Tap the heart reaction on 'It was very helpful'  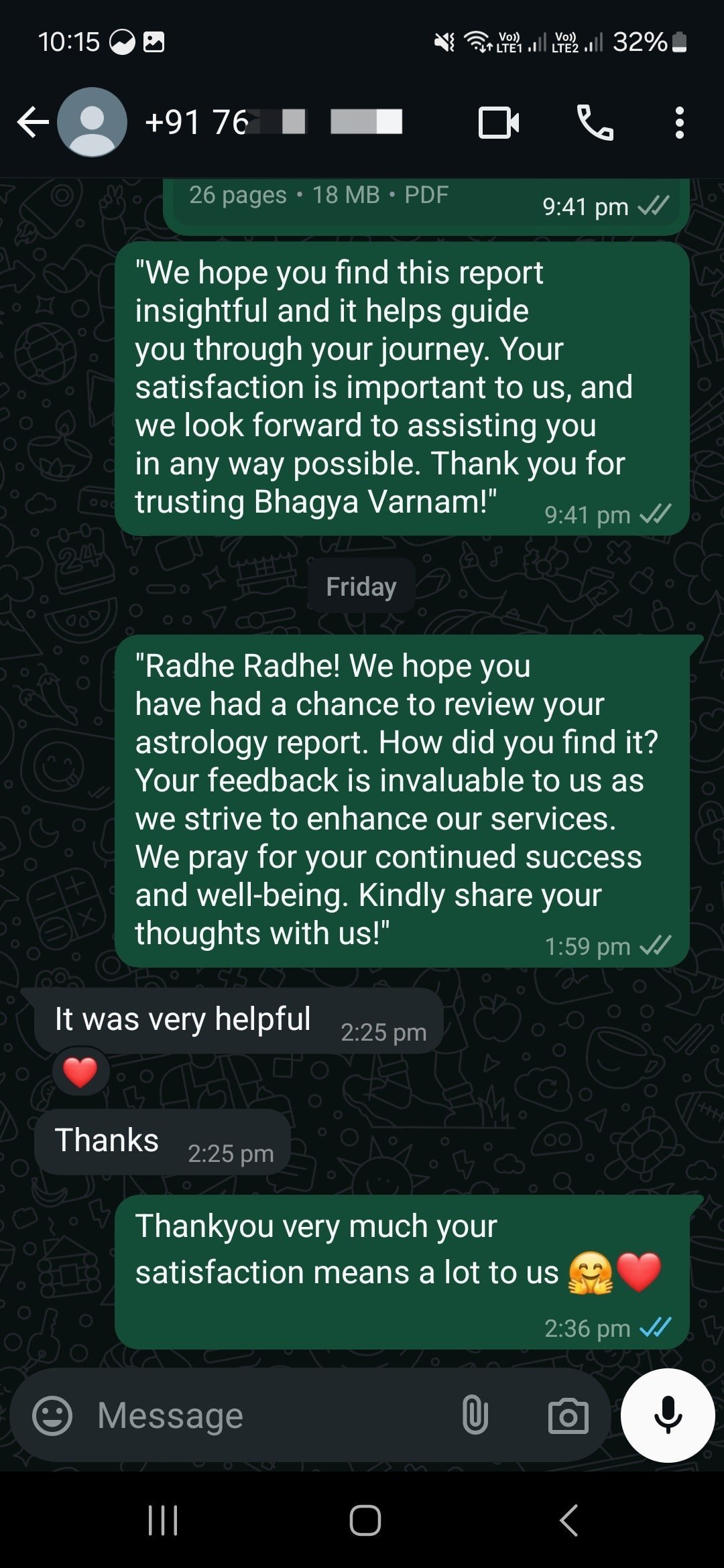(80, 1072)
